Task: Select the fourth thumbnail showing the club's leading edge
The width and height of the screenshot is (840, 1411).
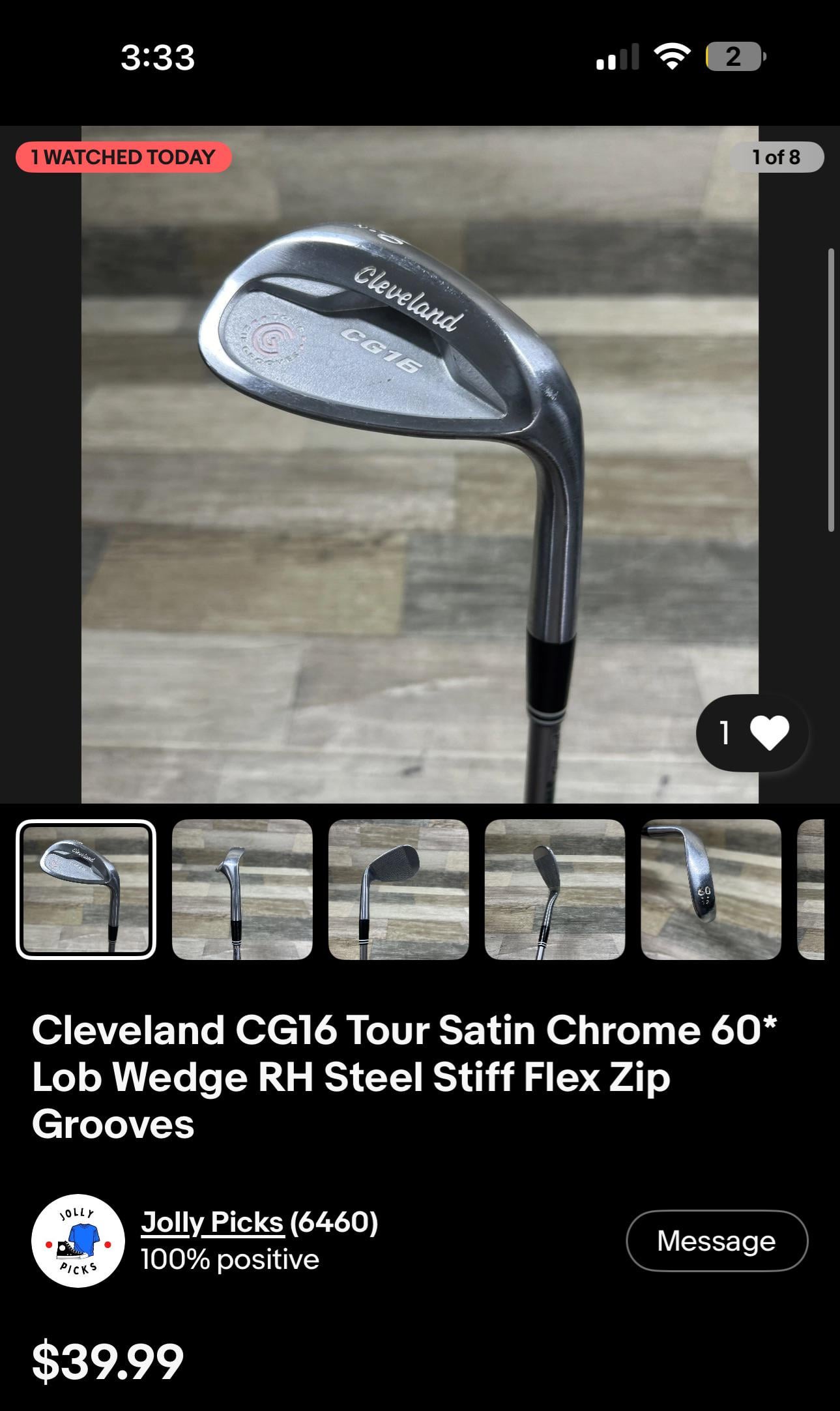Action: (555, 889)
